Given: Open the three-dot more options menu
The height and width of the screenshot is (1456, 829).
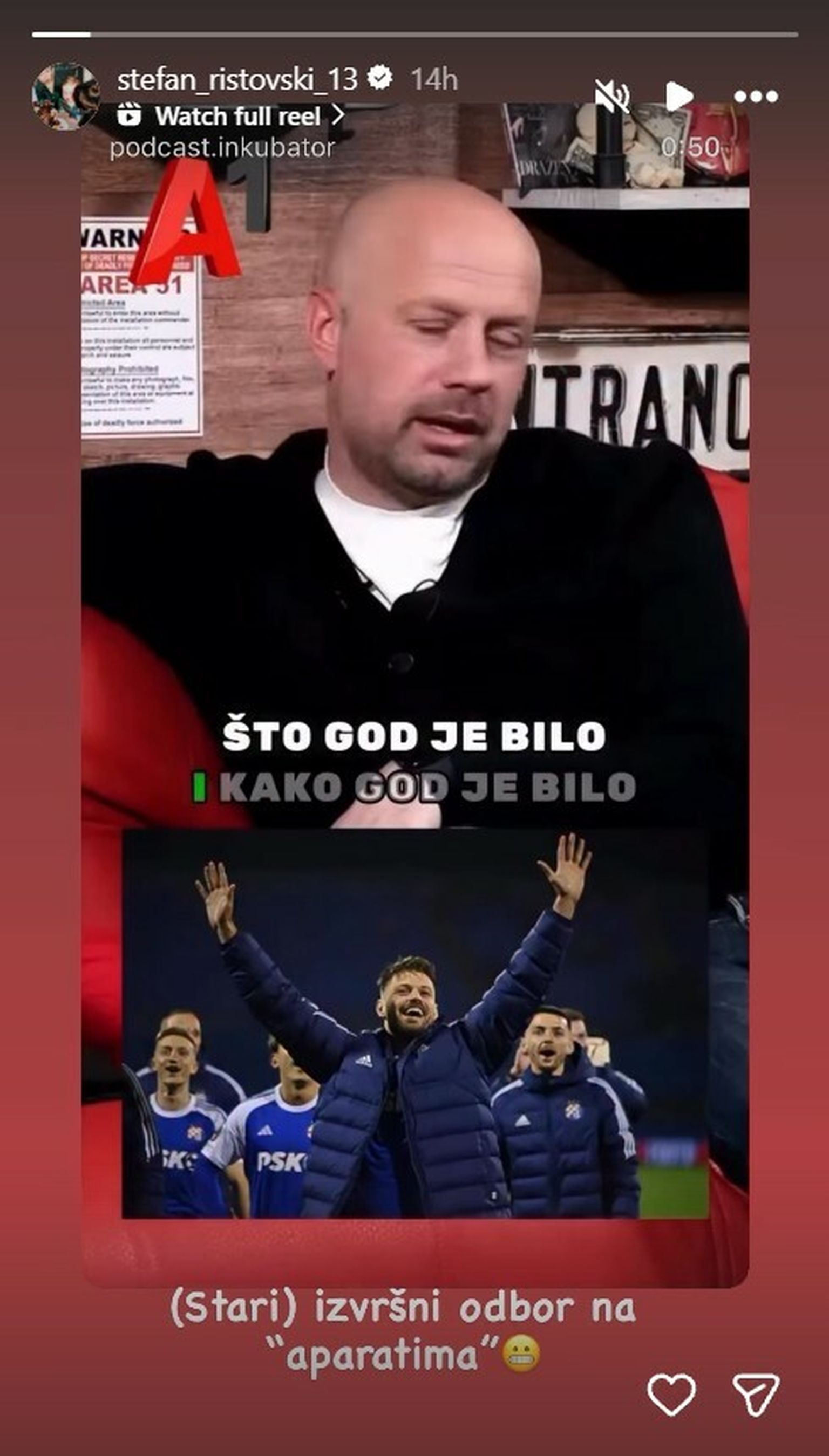Looking at the screenshot, I should click(756, 97).
